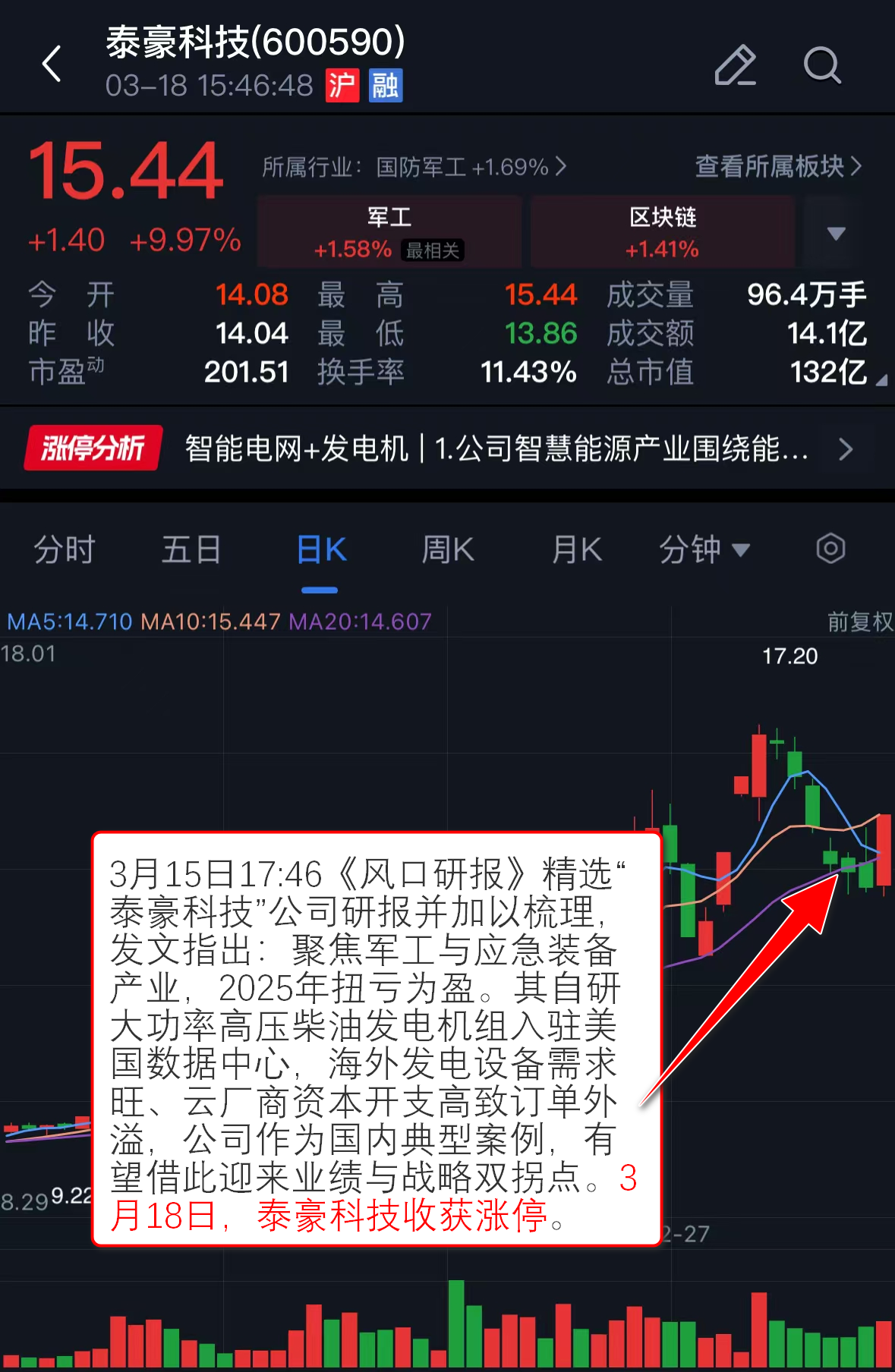895x1372 pixels.
Task: Switch to the 分时 chart tab
Action: pyautogui.click(x=65, y=549)
